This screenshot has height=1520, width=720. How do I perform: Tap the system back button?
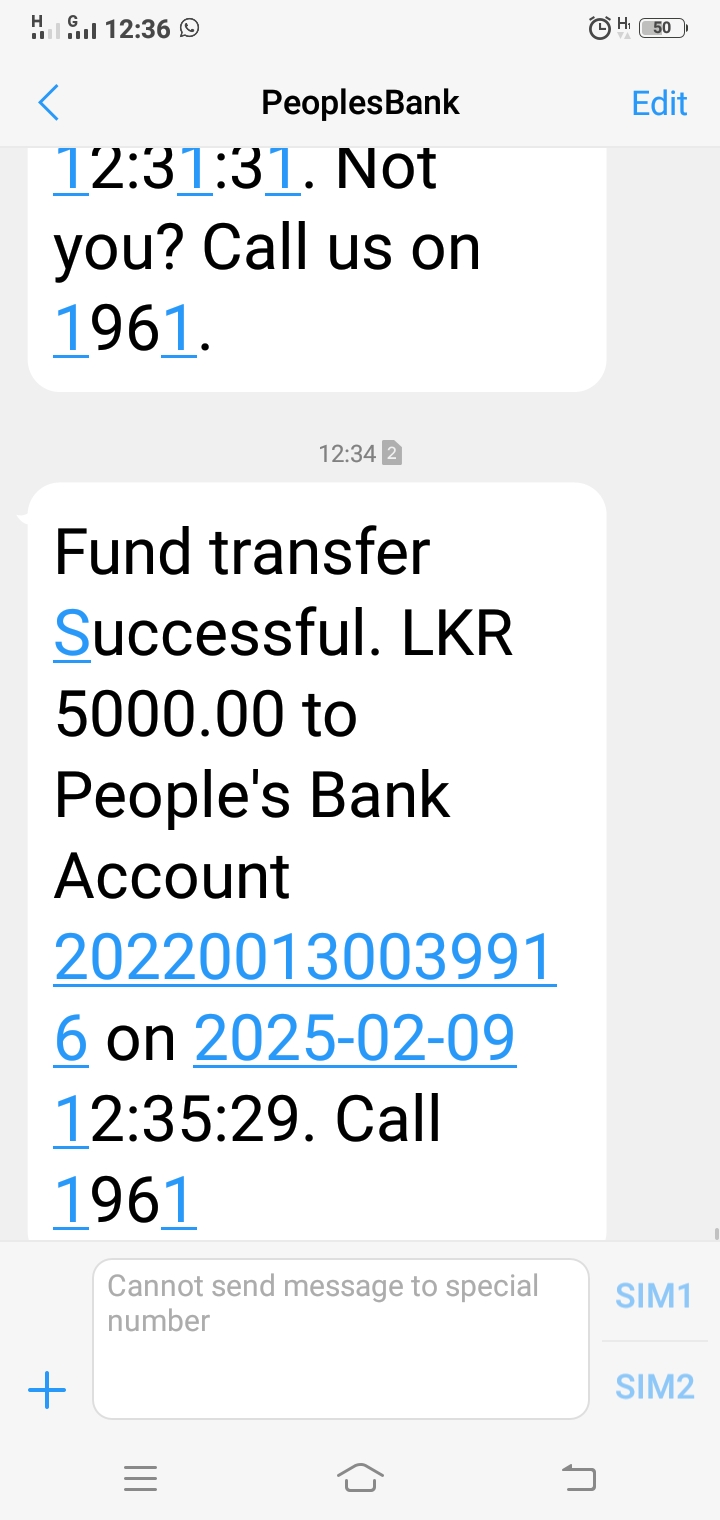(579, 1477)
